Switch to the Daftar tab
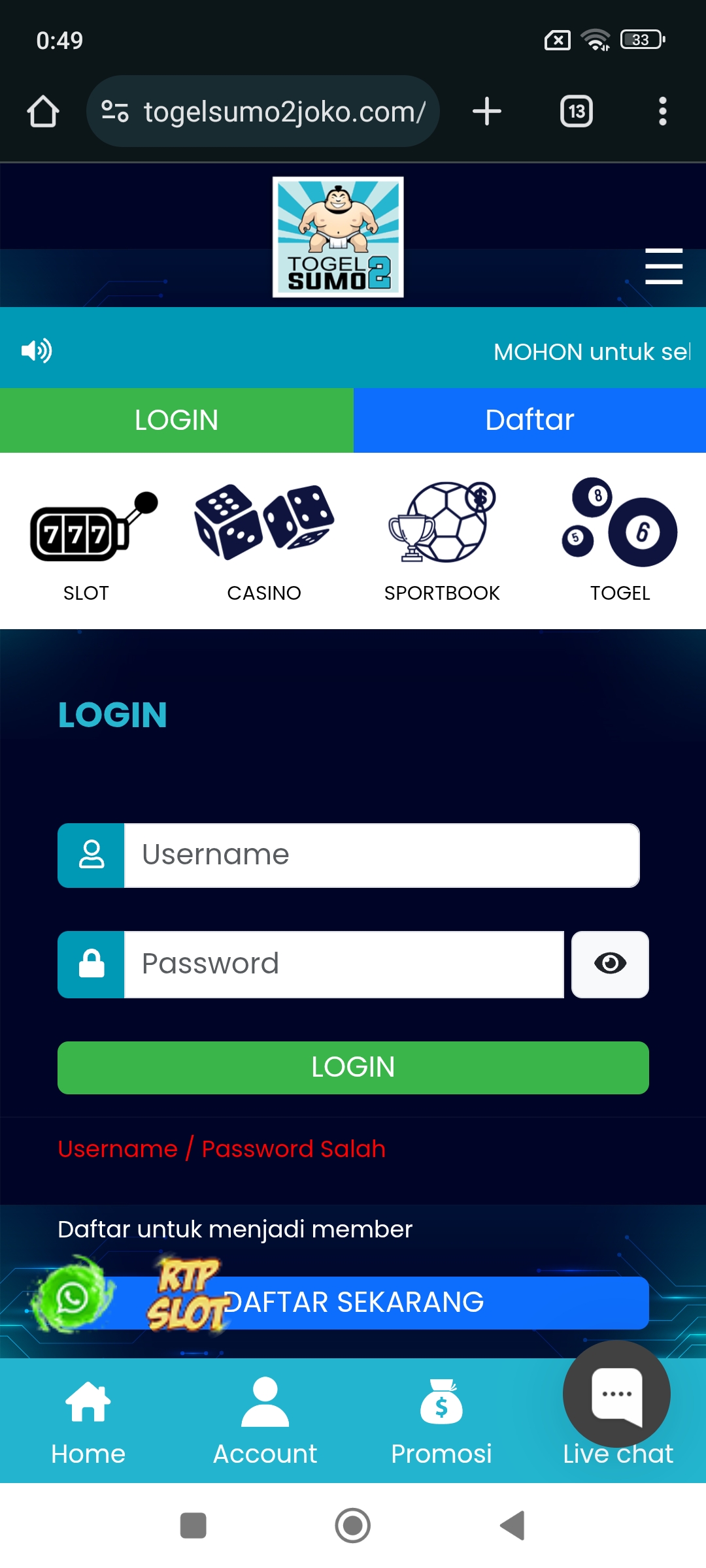The width and height of the screenshot is (706, 1568). [x=529, y=420]
